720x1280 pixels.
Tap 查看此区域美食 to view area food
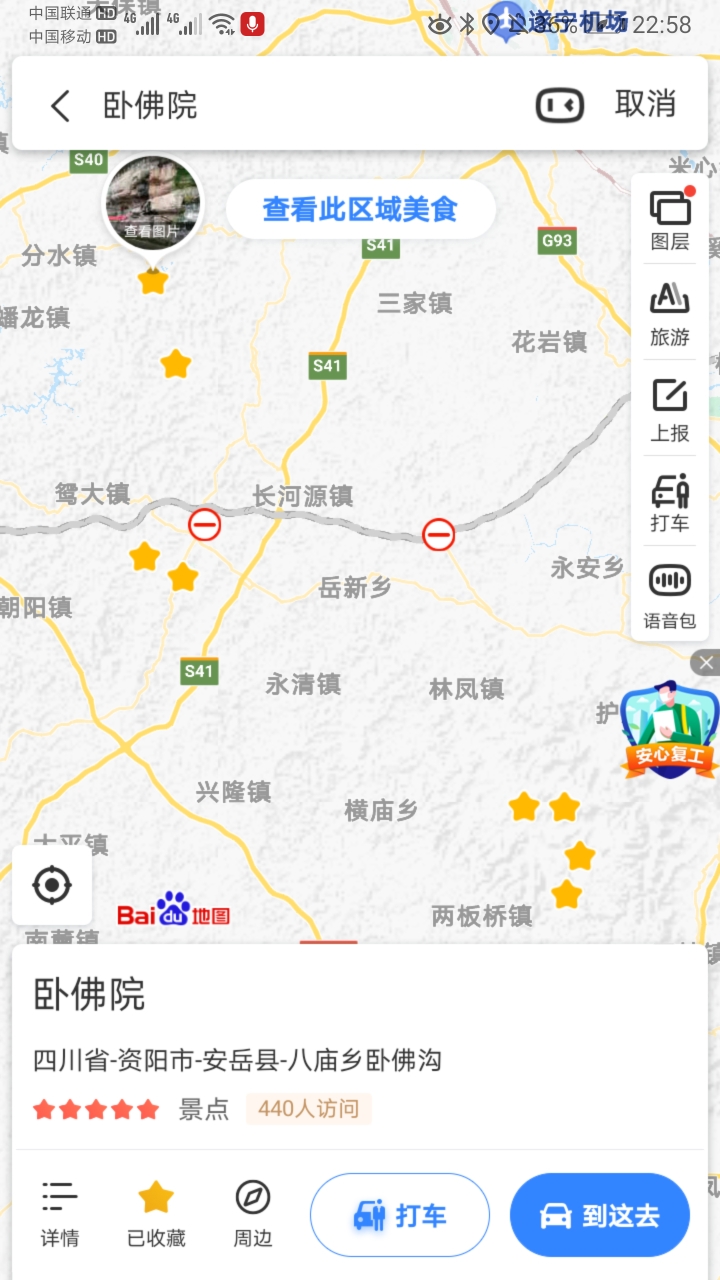pyautogui.click(x=360, y=209)
